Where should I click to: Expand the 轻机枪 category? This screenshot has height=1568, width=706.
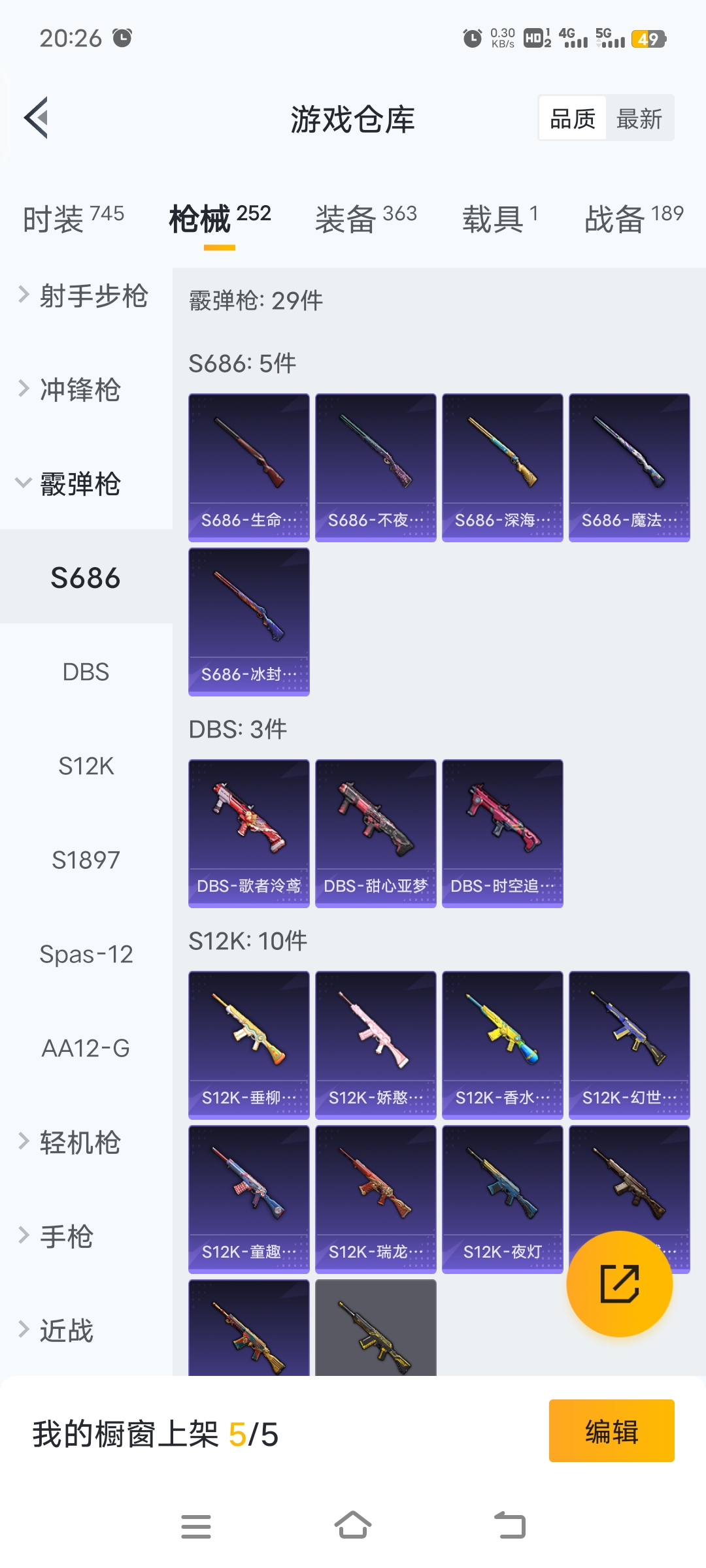[80, 1143]
